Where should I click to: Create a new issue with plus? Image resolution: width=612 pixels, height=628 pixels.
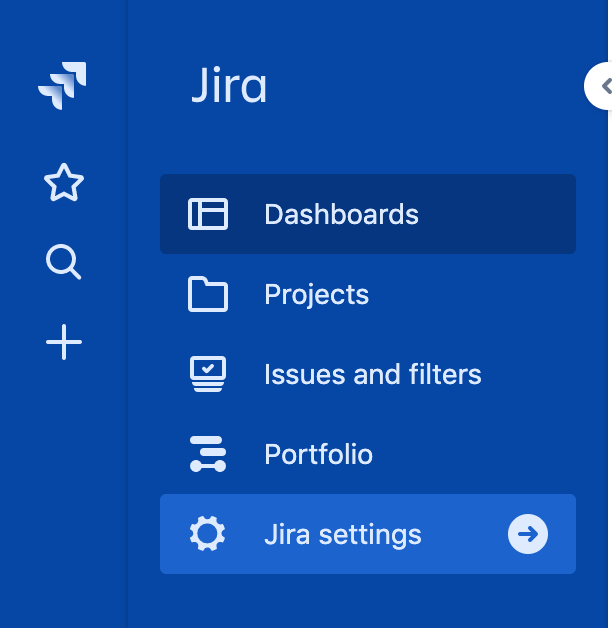pyautogui.click(x=64, y=343)
